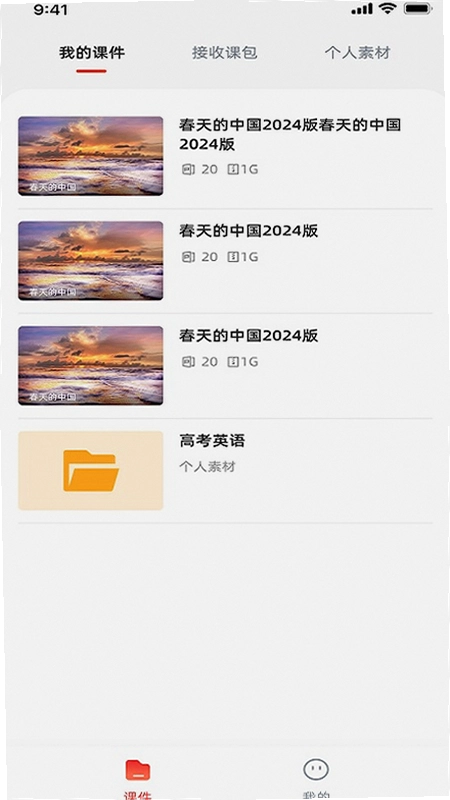Viewport: 450px width, 800px height.
Task: Open the first courseware with the two-line title
Action: [x=225, y=156]
